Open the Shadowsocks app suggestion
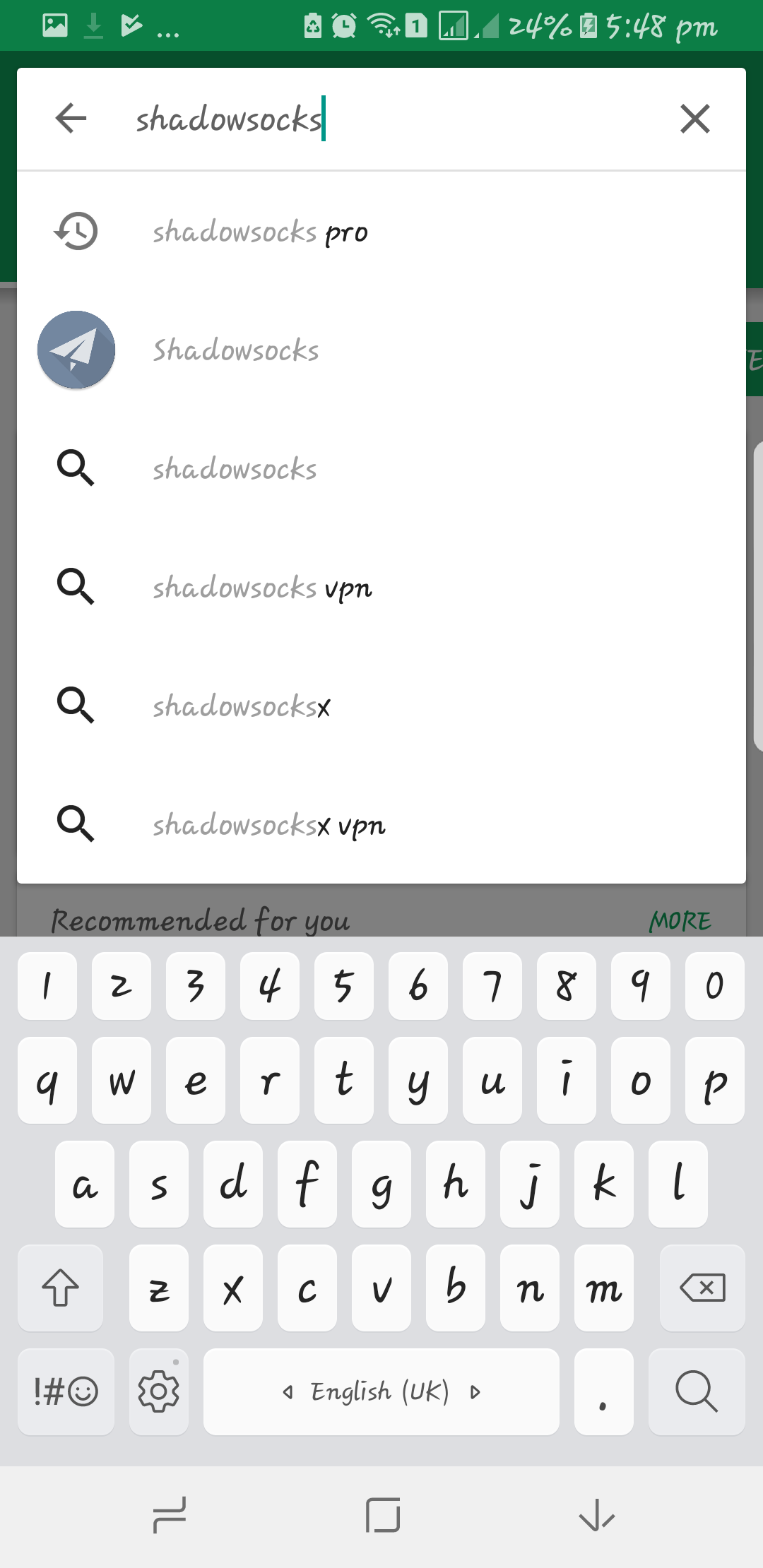The image size is (763, 1568). pos(381,350)
